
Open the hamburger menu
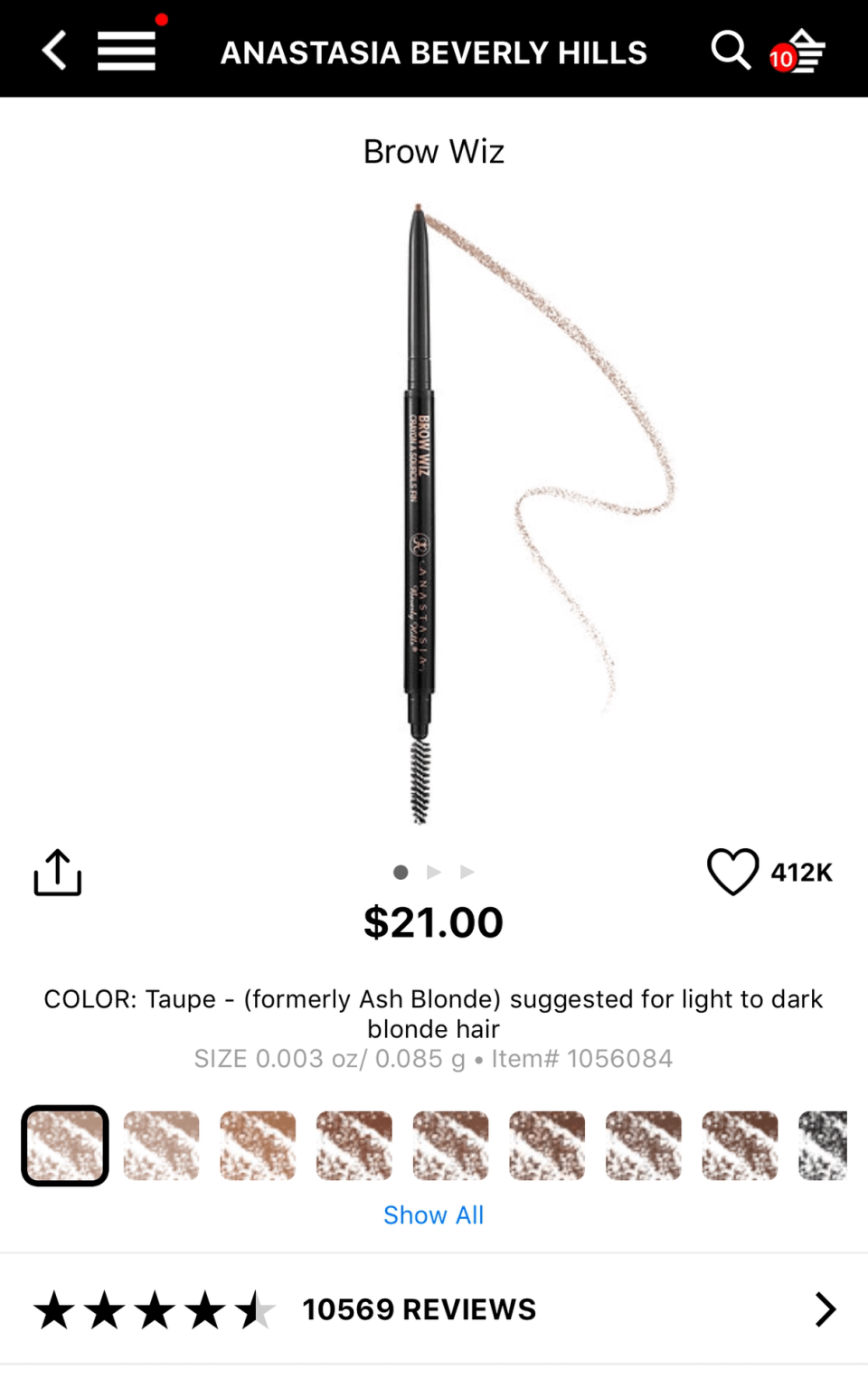tap(127, 51)
